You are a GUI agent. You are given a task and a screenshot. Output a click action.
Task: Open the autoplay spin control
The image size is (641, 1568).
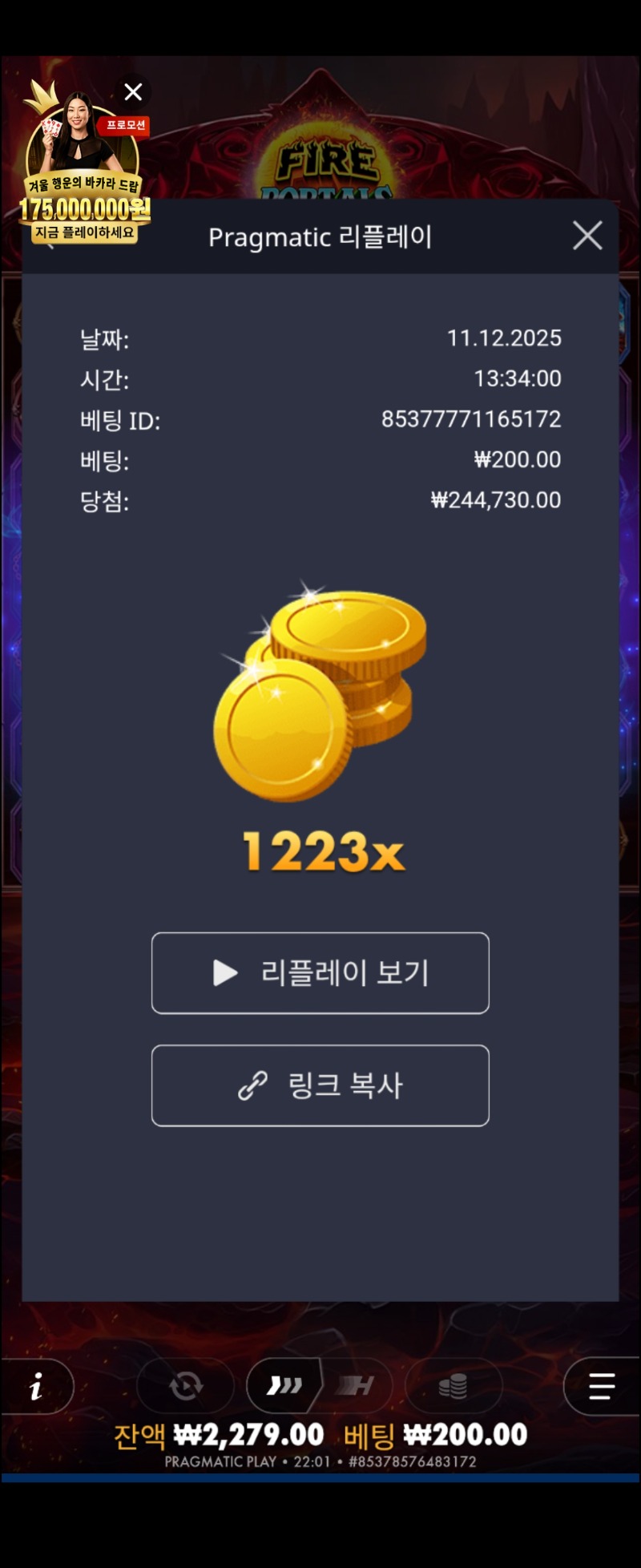186,1386
